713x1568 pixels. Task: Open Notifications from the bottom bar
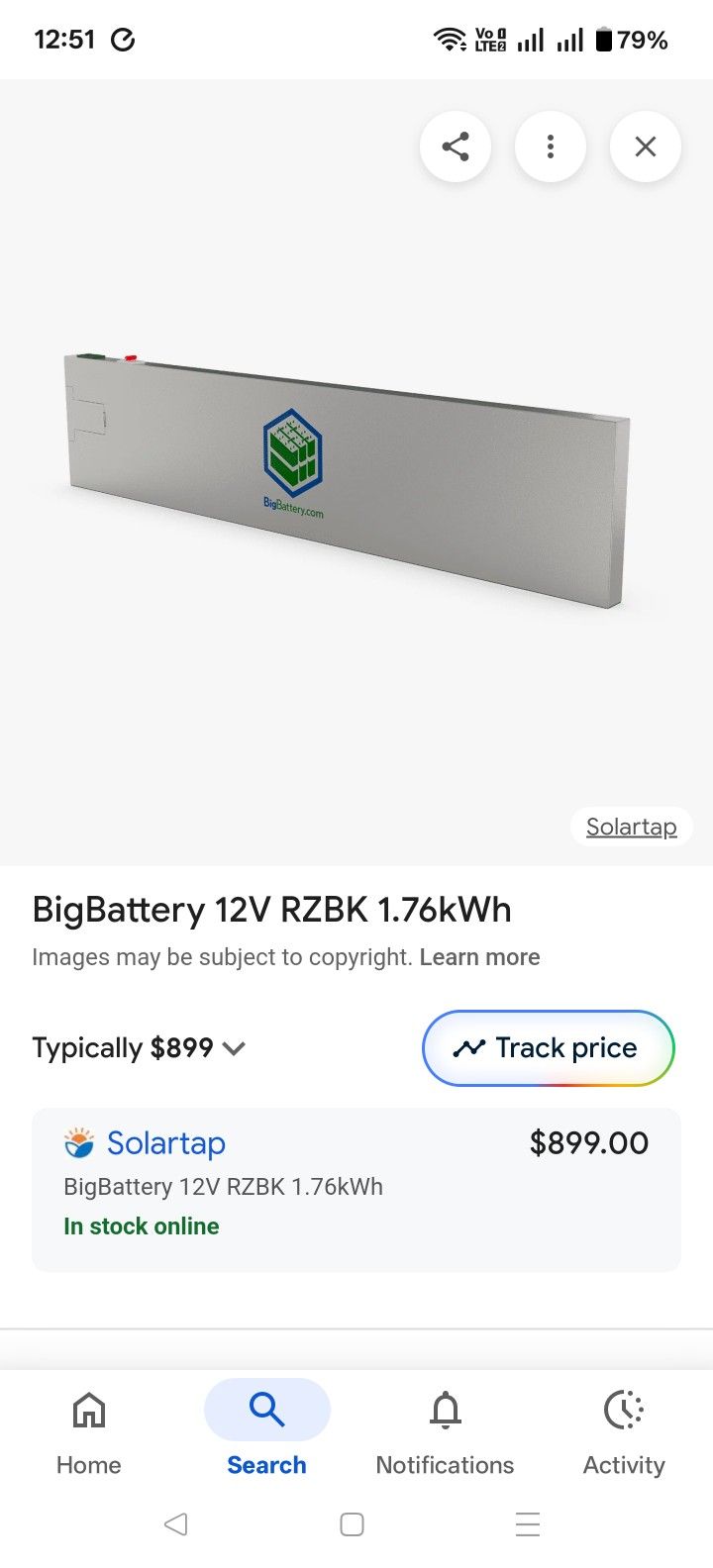445,1410
